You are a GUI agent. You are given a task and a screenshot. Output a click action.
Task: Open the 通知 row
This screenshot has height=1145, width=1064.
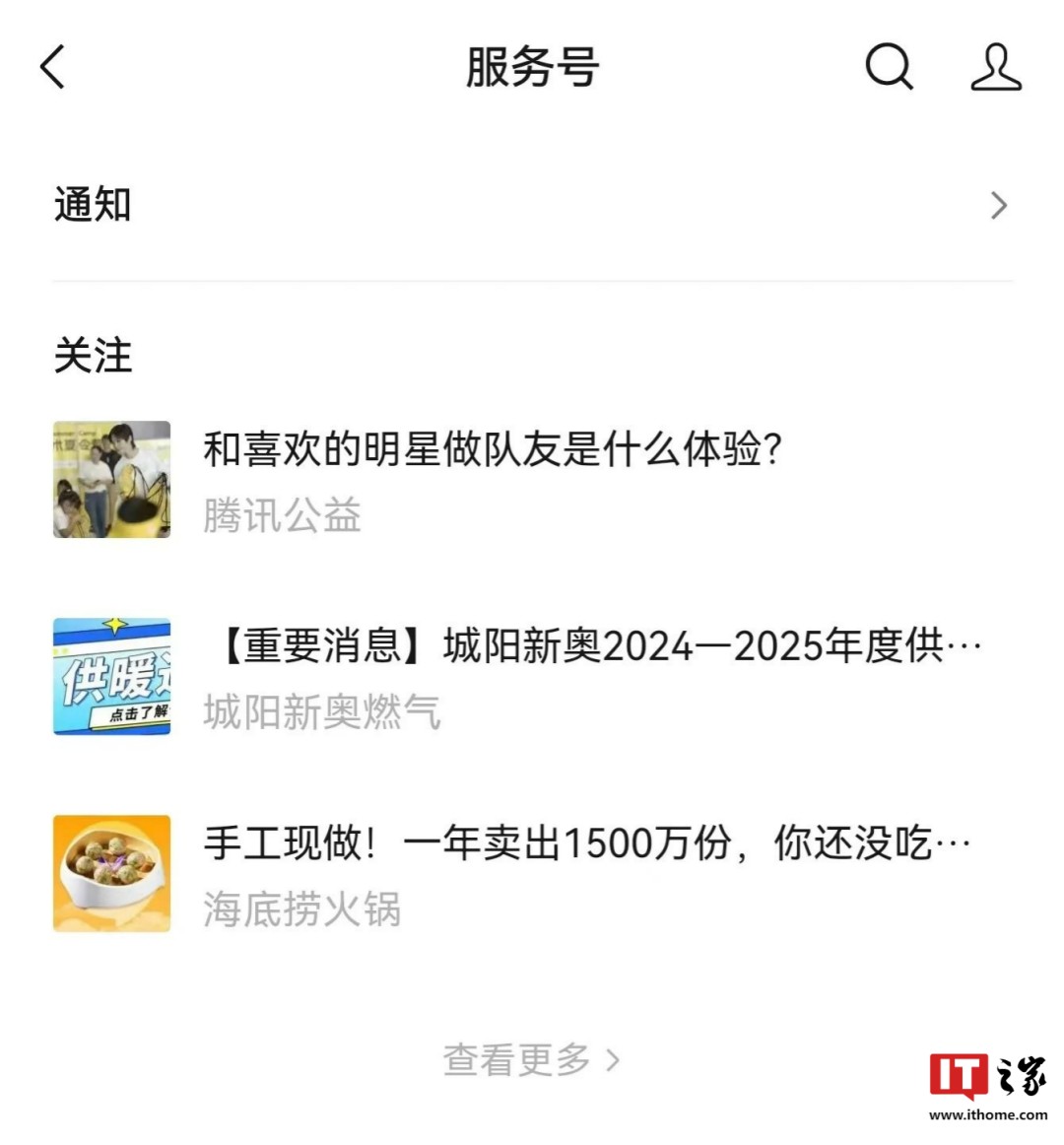[x=532, y=205]
